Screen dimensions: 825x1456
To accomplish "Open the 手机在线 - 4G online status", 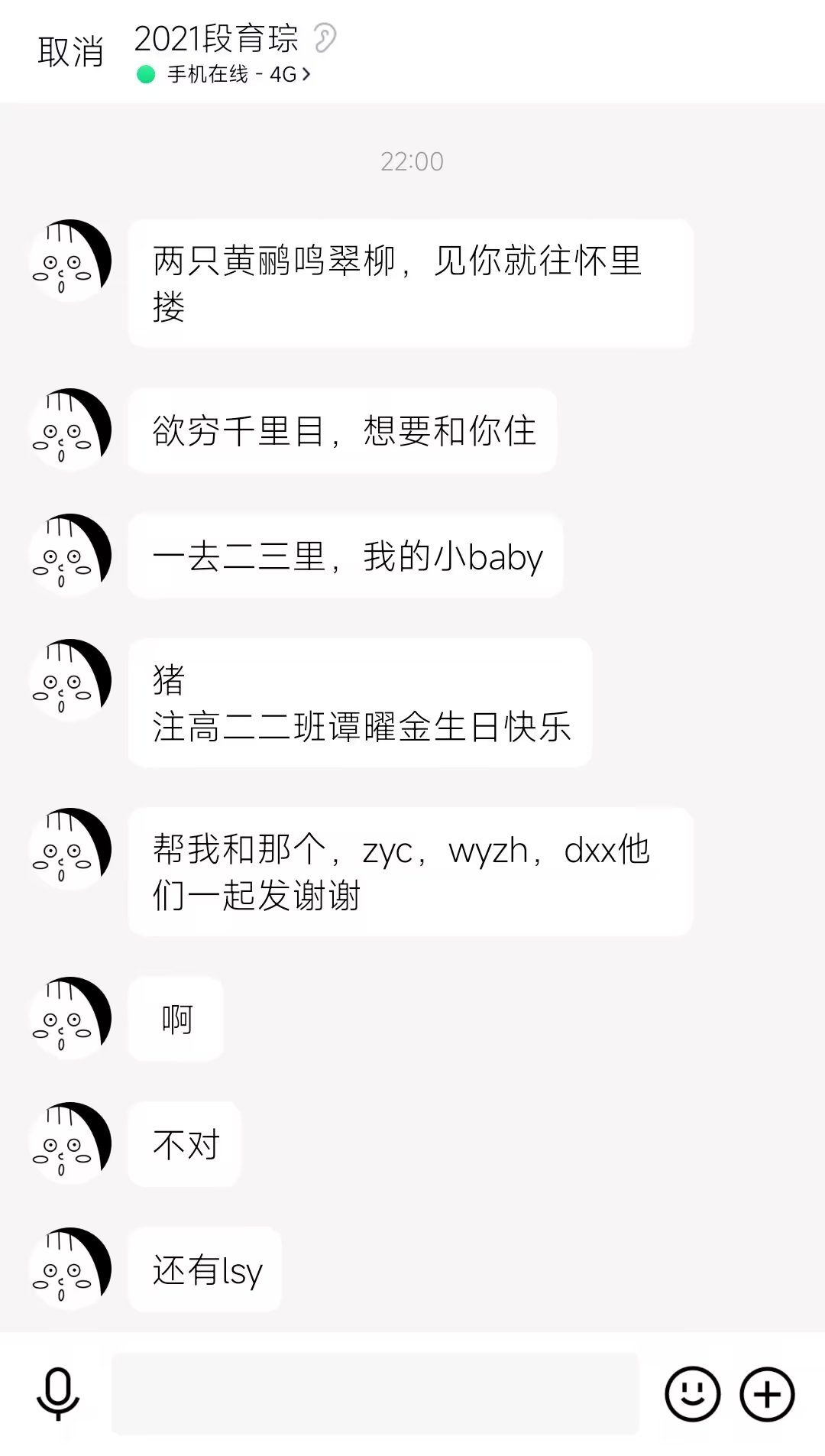I will tap(224, 74).
